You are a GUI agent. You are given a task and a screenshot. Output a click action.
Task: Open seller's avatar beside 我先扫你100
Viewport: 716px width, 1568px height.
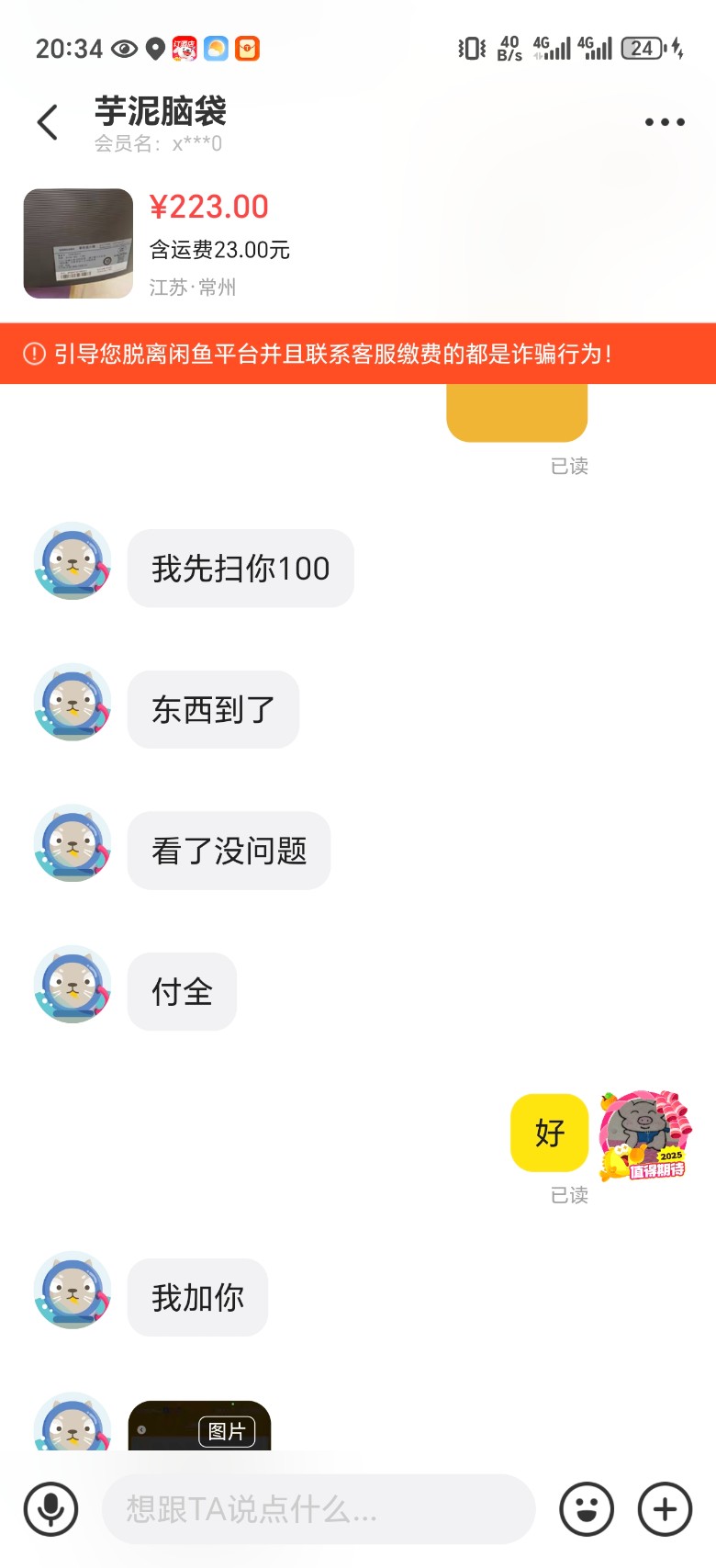pos(73,561)
